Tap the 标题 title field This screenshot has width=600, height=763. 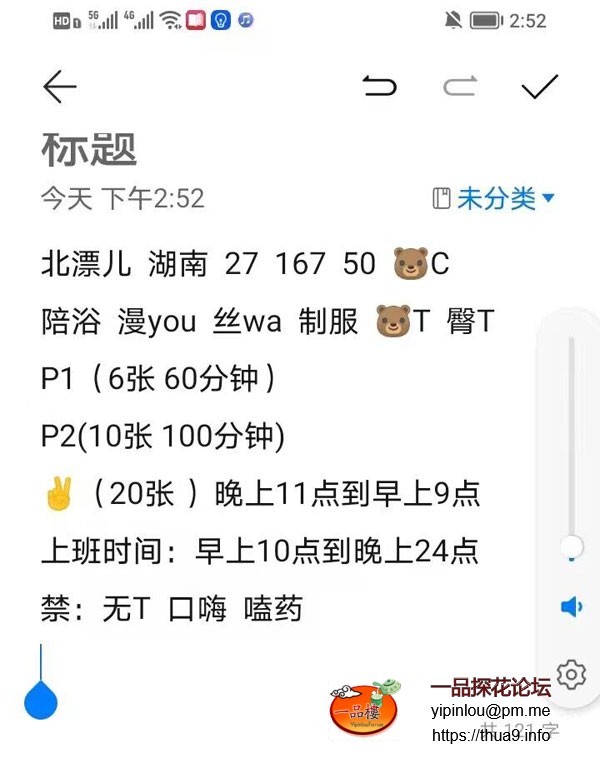(x=89, y=150)
